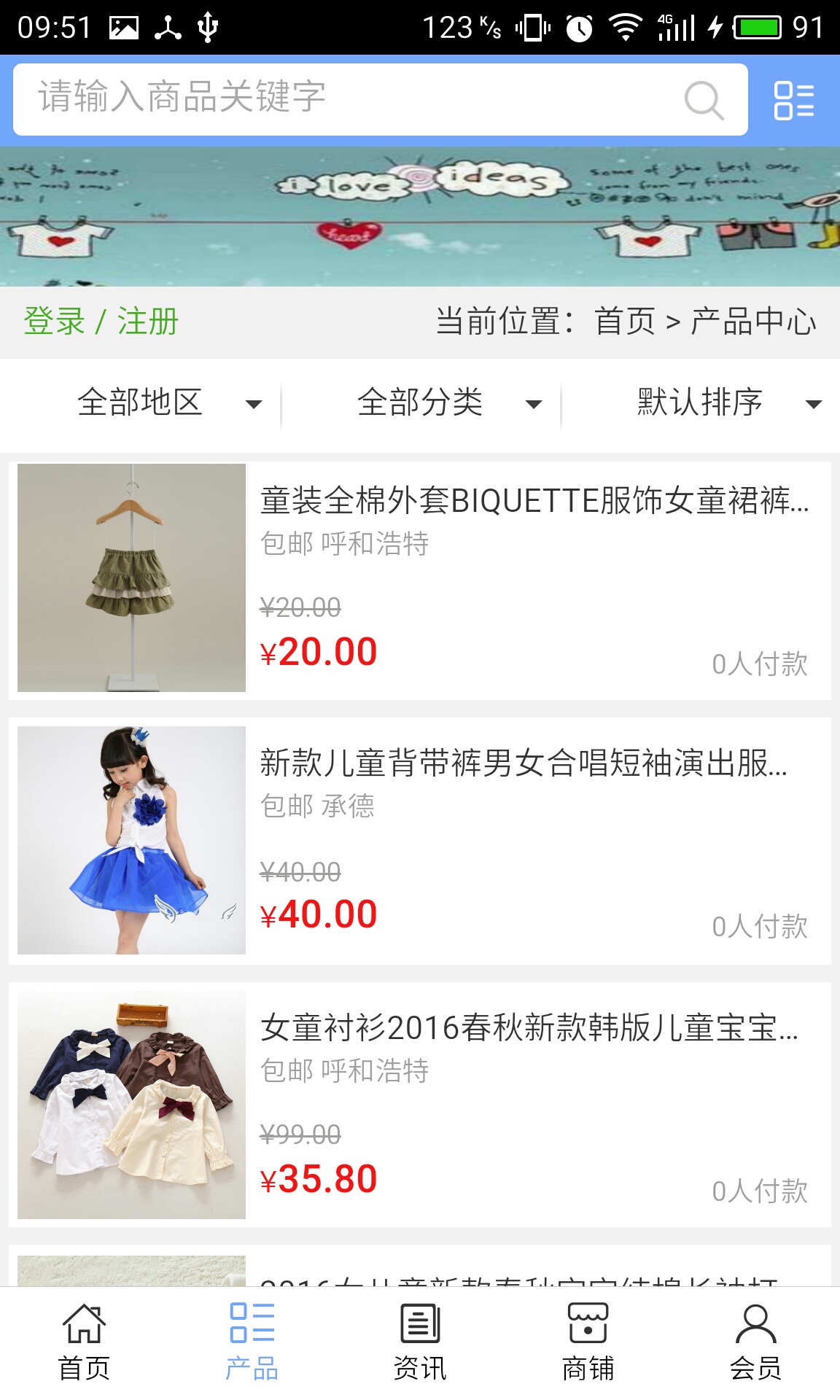Expand the 全部地区 region dropdown
This screenshot has width=840, height=1400.
(x=168, y=402)
